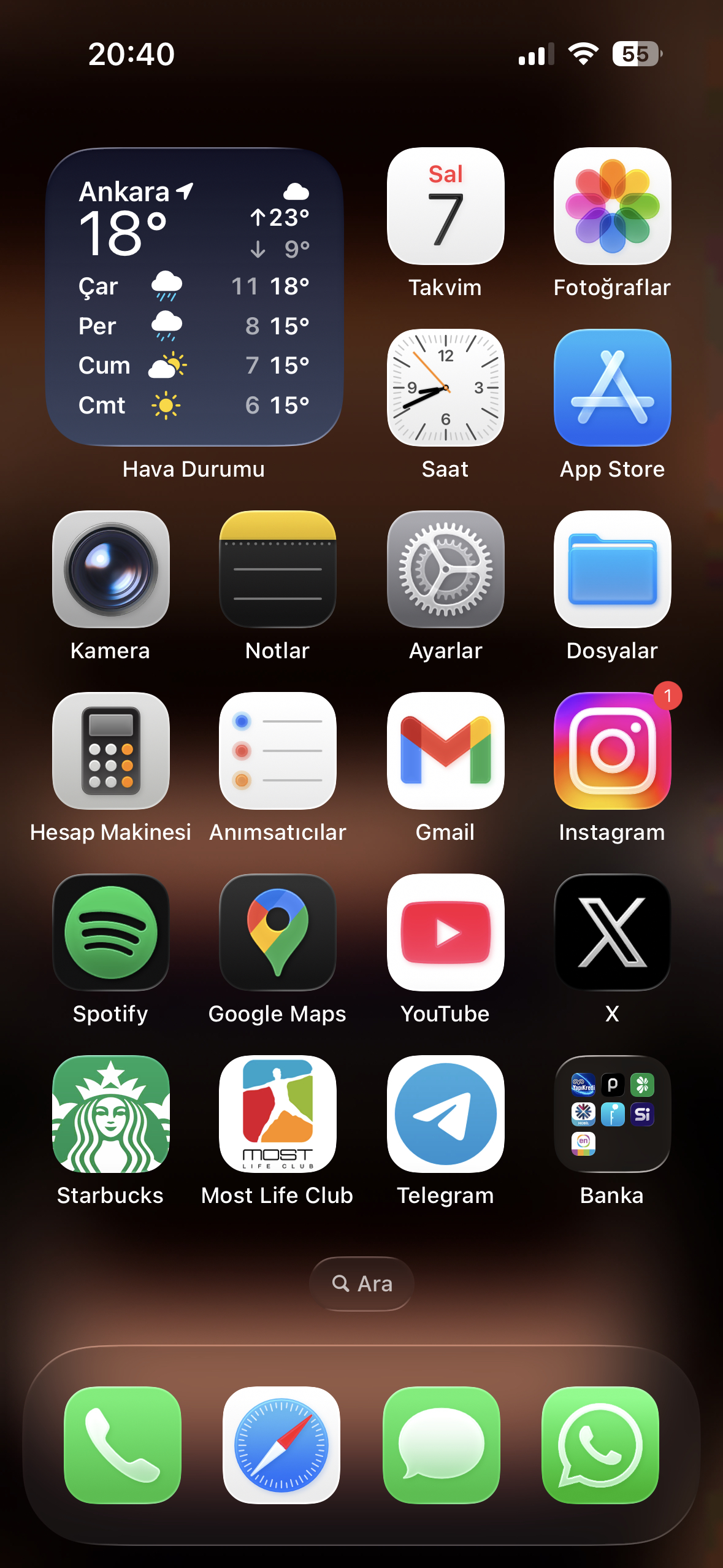Viewport: 723px width, 1568px height.
Task: Open Anımsatıcılar reminders app
Action: pos(278,751)
